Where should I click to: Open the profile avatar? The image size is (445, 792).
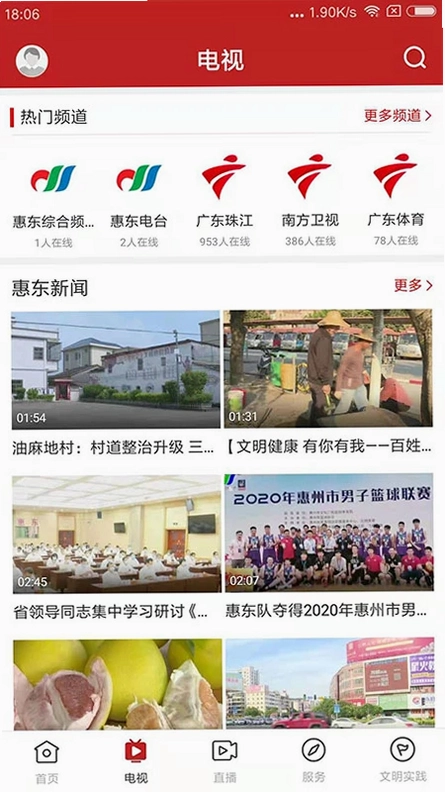coord(32,61)
